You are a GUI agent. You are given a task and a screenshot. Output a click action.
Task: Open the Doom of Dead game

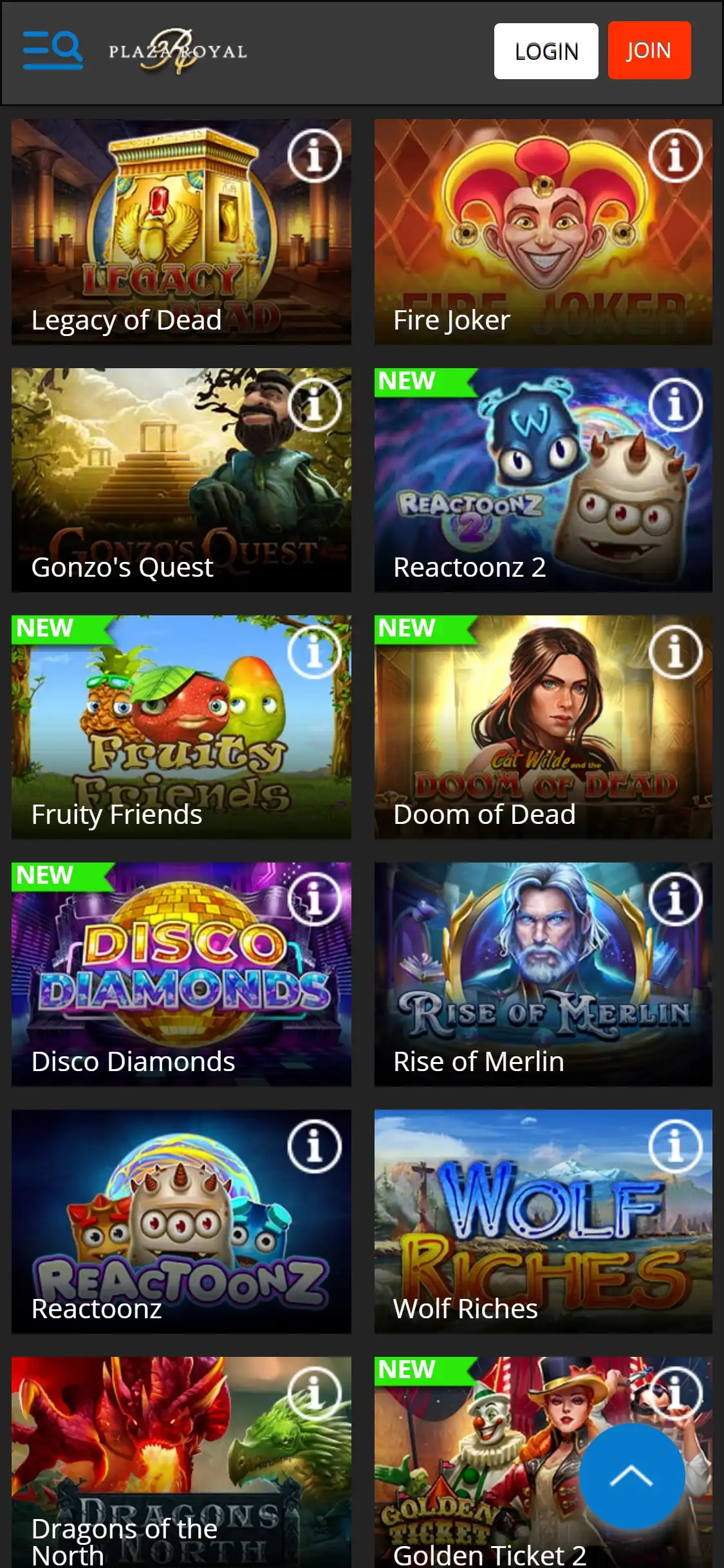tap(515, 740)
